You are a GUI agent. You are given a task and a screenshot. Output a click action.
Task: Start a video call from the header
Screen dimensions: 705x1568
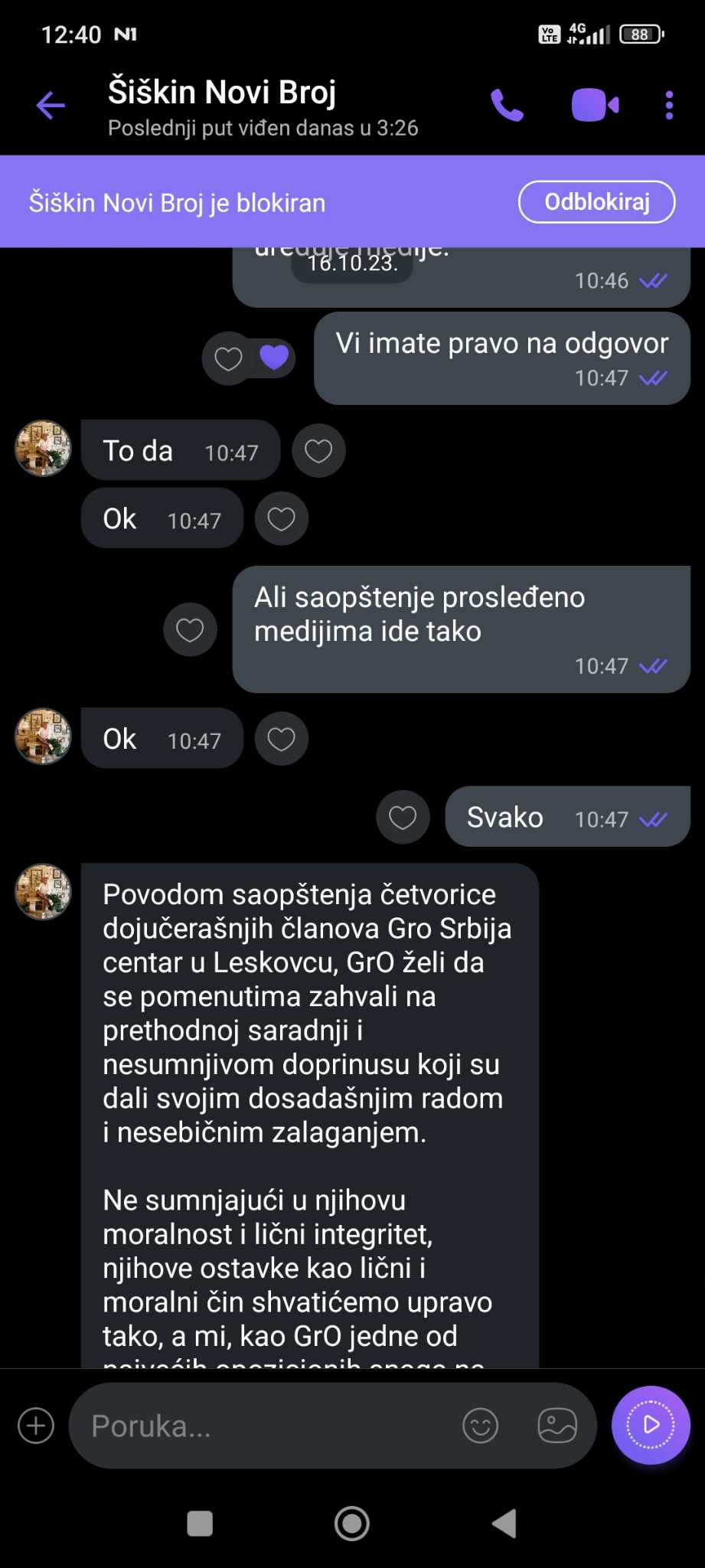point(595,106)
